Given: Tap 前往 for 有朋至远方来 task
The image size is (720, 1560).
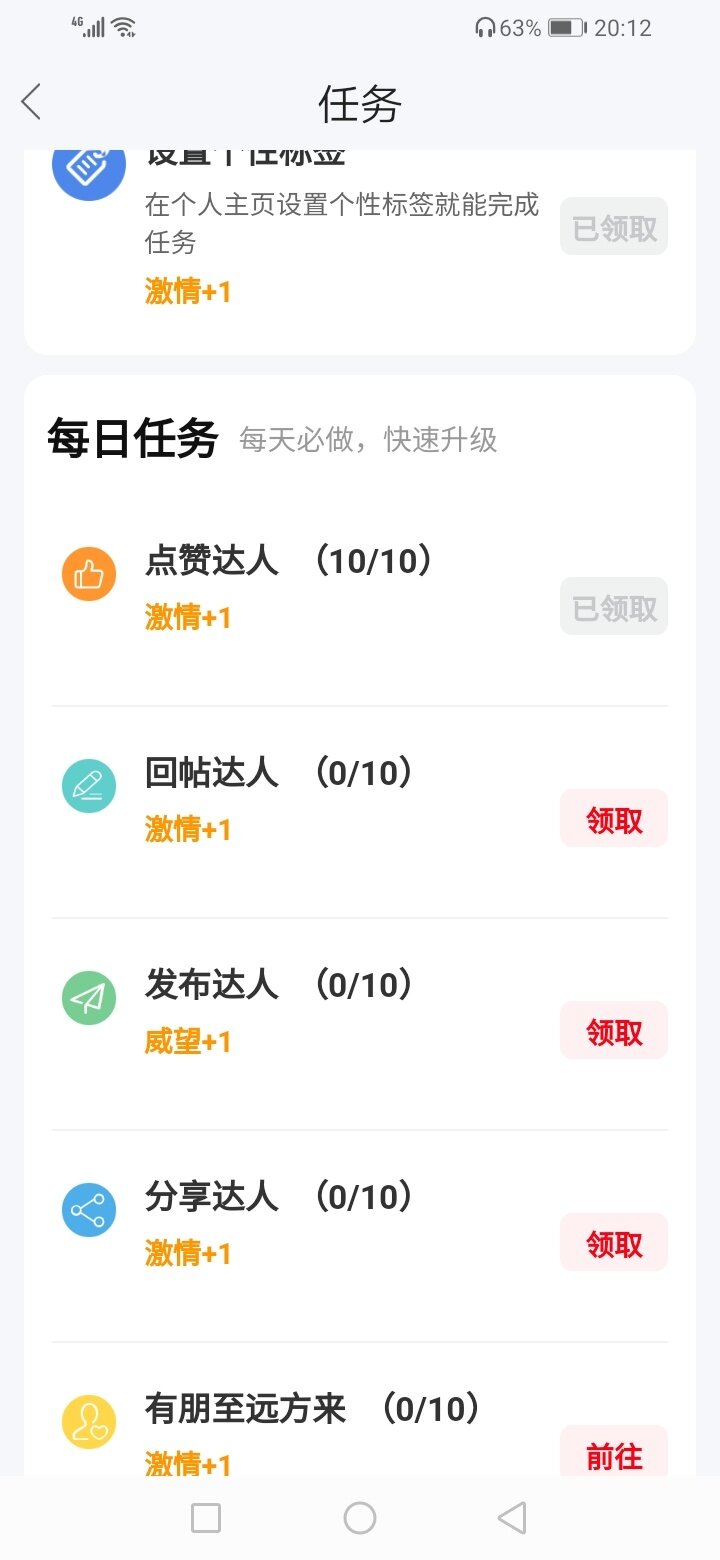Looking at the screenshot, I should point(614,1452).
